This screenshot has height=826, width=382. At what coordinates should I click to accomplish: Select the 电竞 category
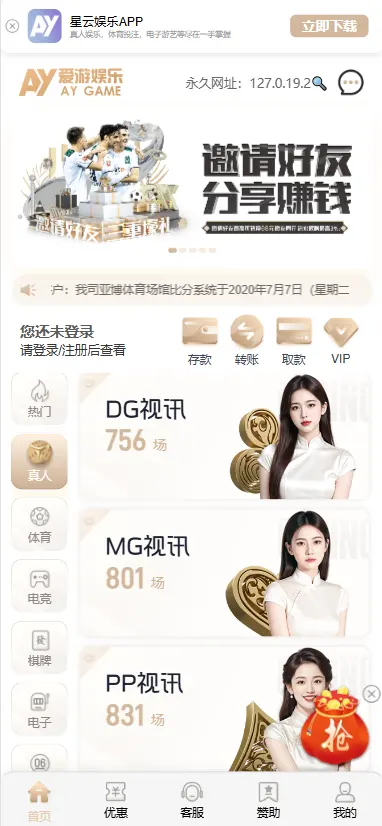click(x=40, y=586)
